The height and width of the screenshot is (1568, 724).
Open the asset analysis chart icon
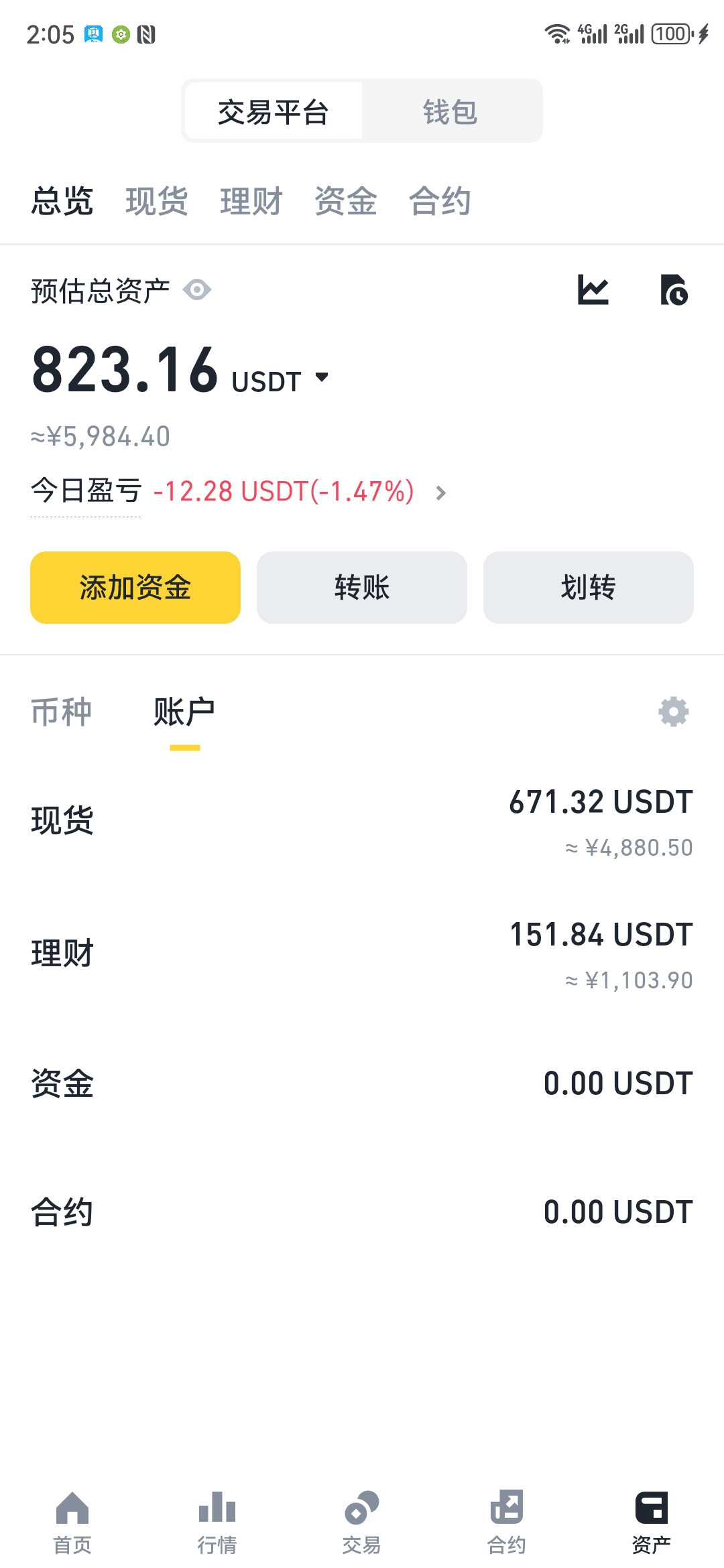(x=593, y=290)
